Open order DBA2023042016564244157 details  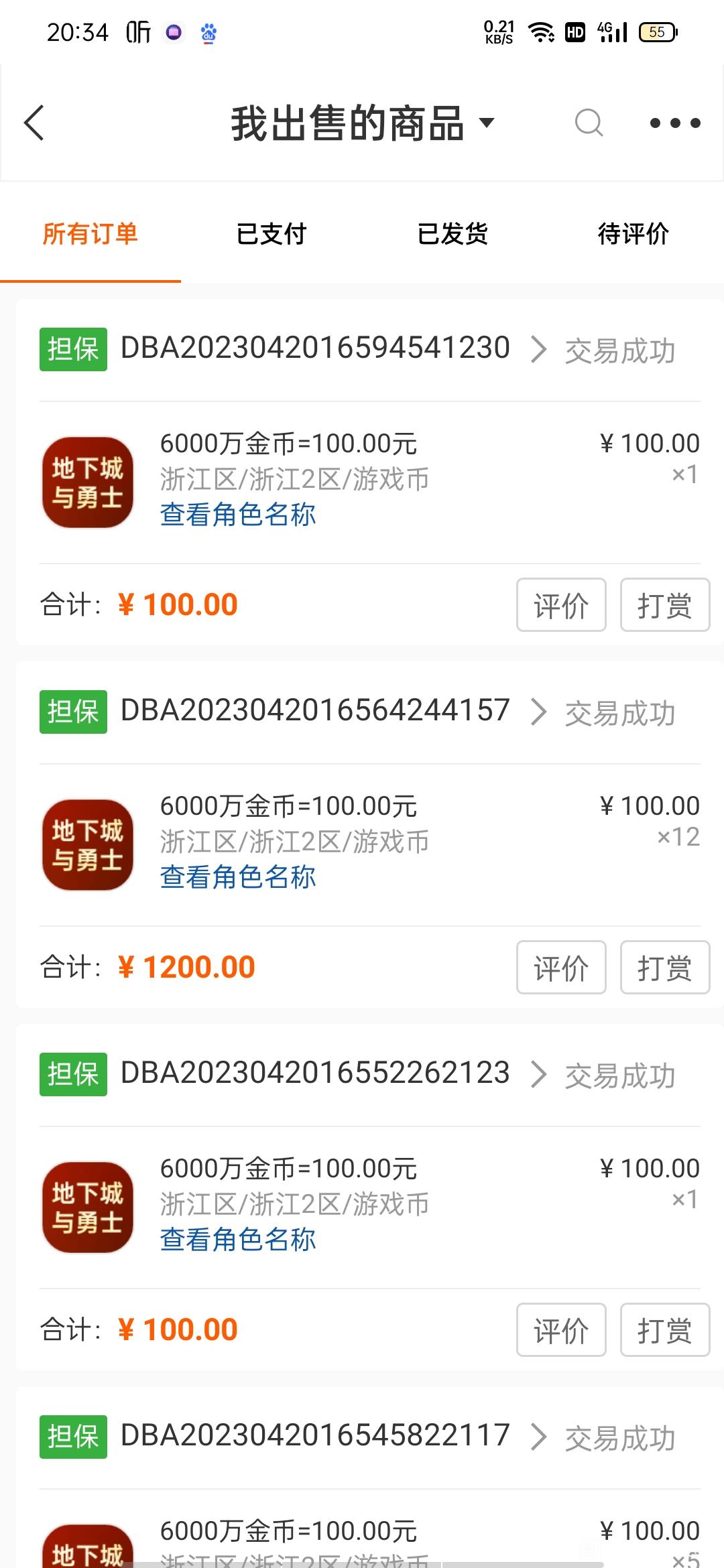[334, 711]
